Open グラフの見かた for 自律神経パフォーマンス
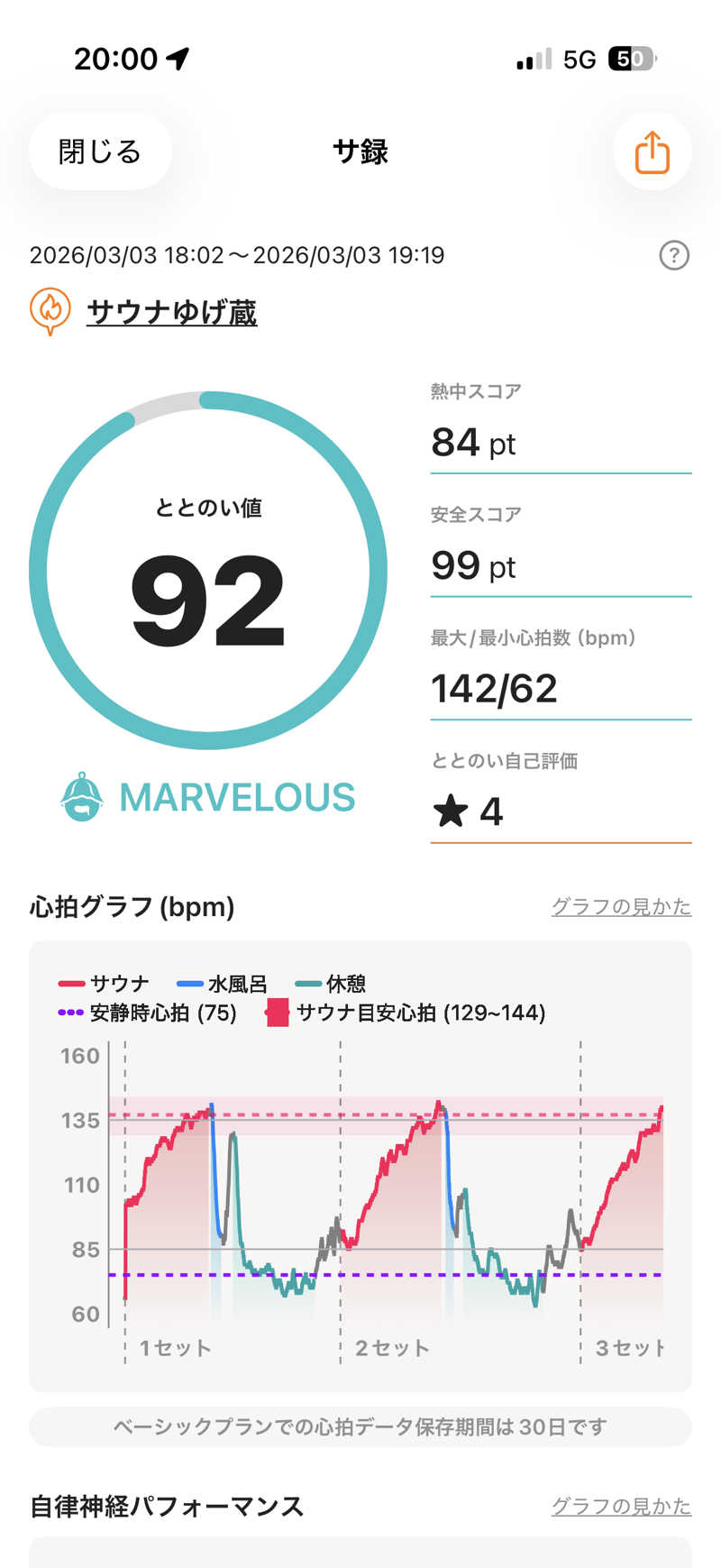The width and height of the screenshot is (721, 1568). [621, 1506]
